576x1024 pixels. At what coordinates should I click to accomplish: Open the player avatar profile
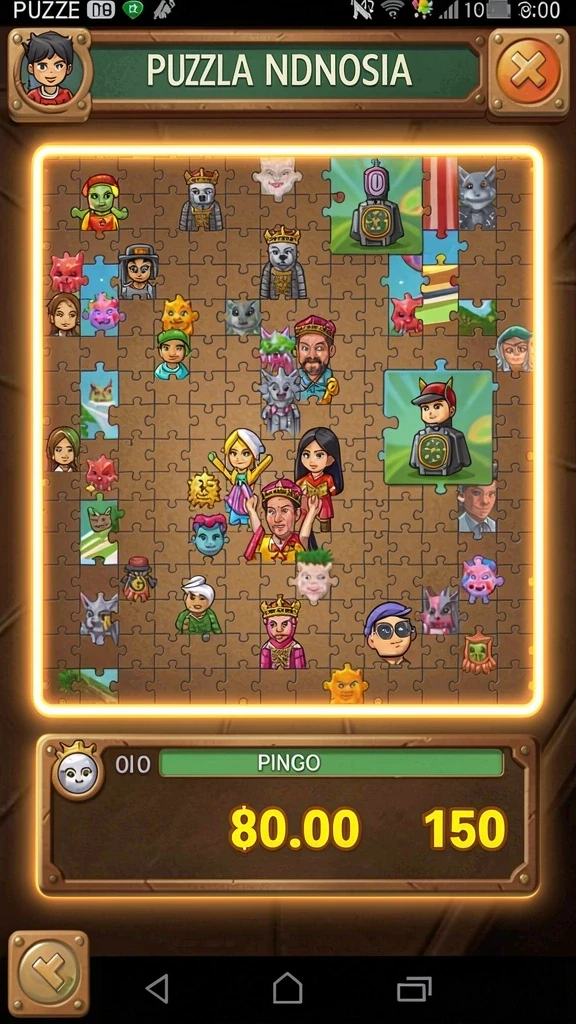pyautogui.click(x=50, y=71)
